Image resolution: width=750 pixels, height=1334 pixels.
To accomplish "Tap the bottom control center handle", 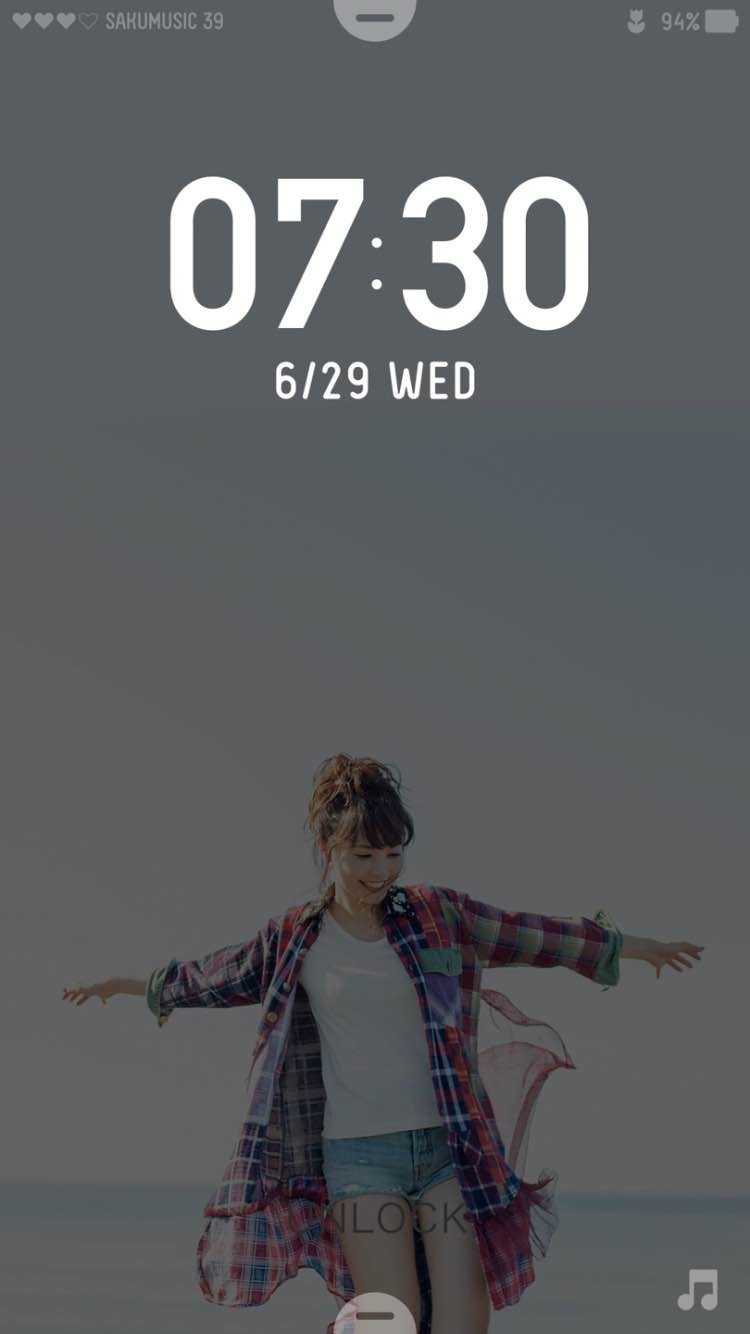I will 375,1314.
